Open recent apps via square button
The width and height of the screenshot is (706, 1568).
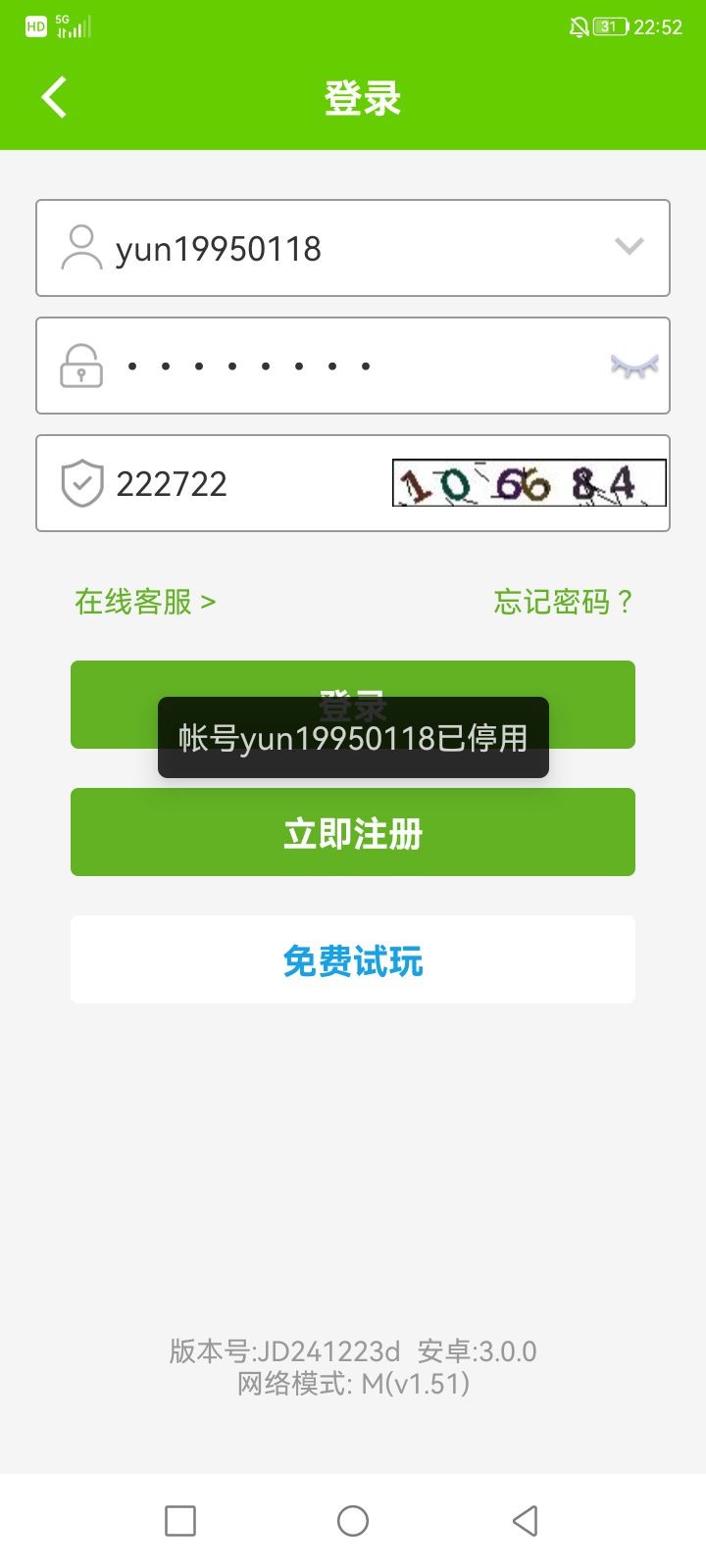coord(180,1521)
